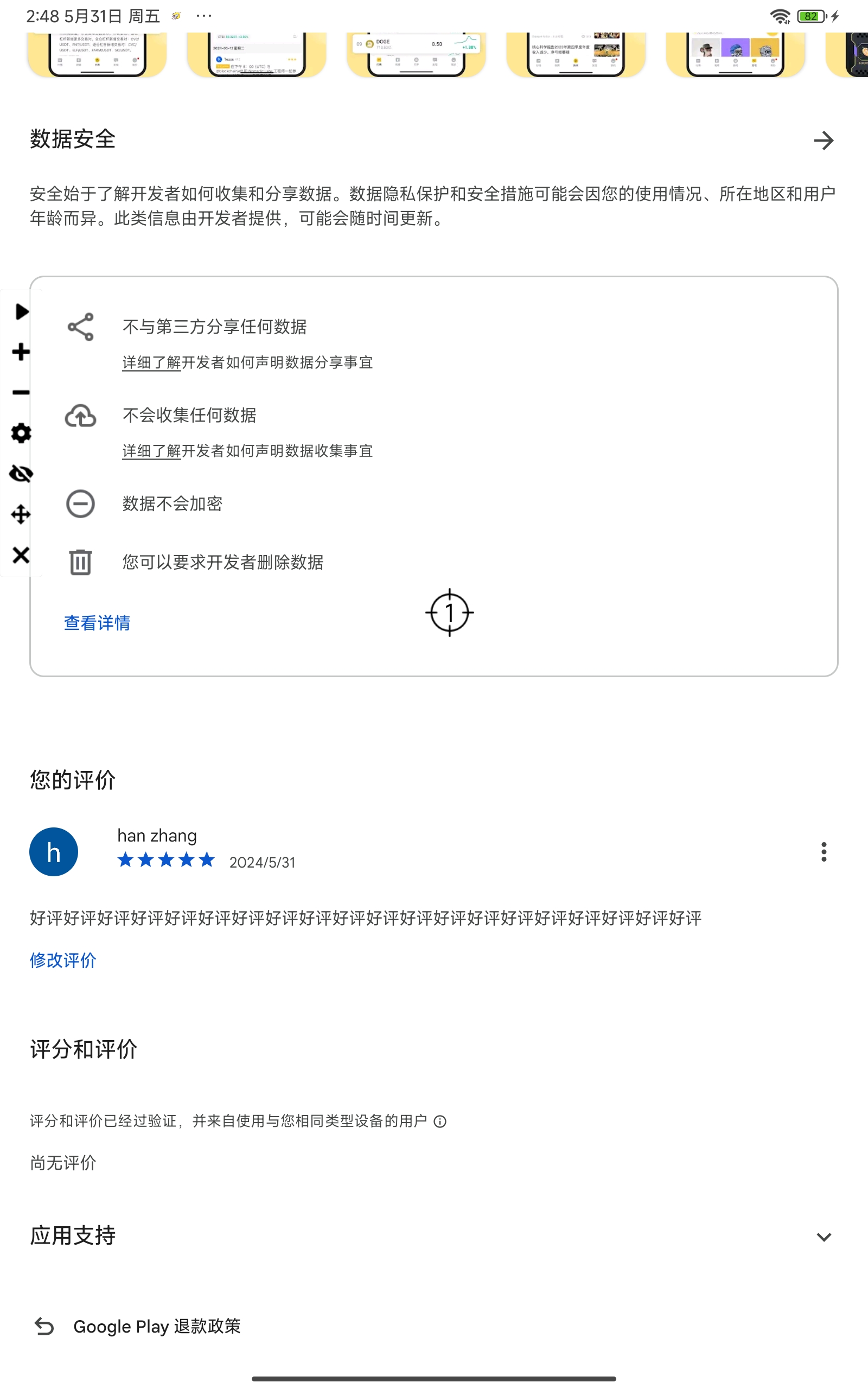Open Google Play 退款政策
Viewport: 868px width, 1389px height.
tap(156, 1327)
